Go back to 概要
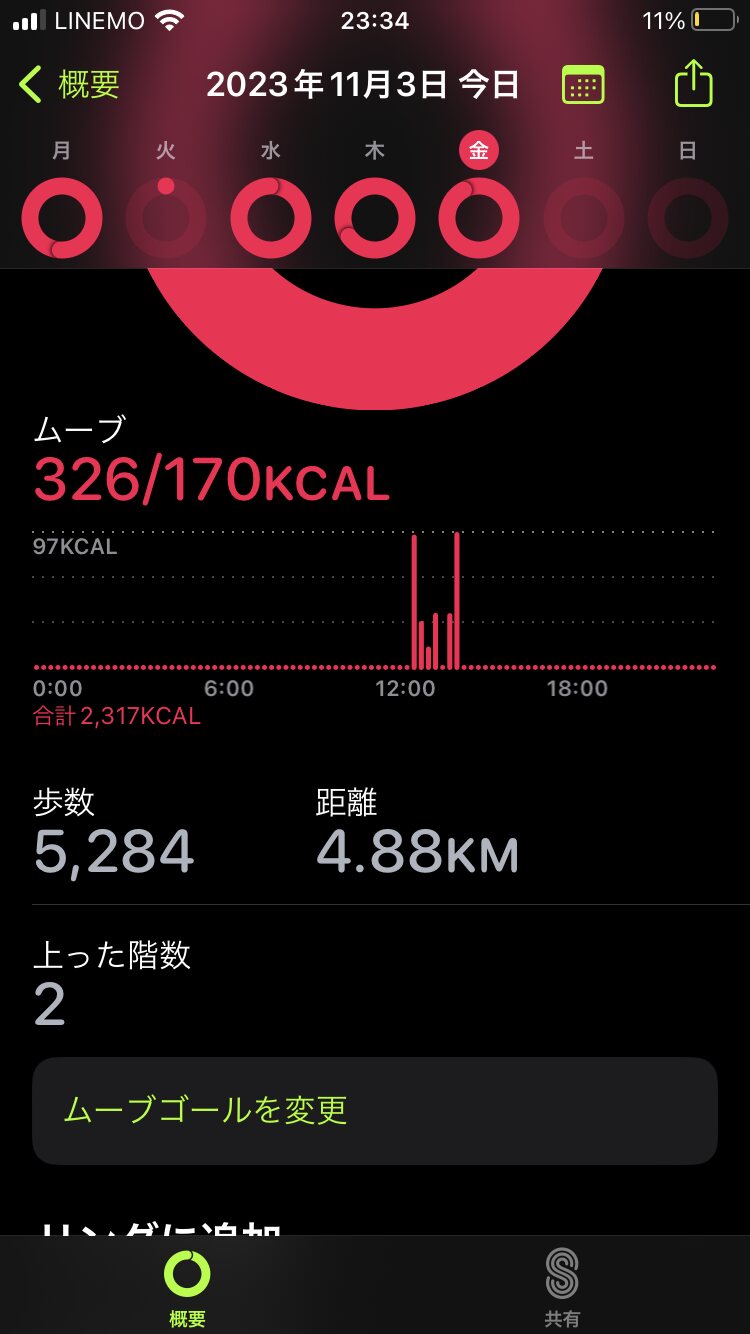This screenshot has height=1334, width=750. pyautogui.click(x=70, y=85)
